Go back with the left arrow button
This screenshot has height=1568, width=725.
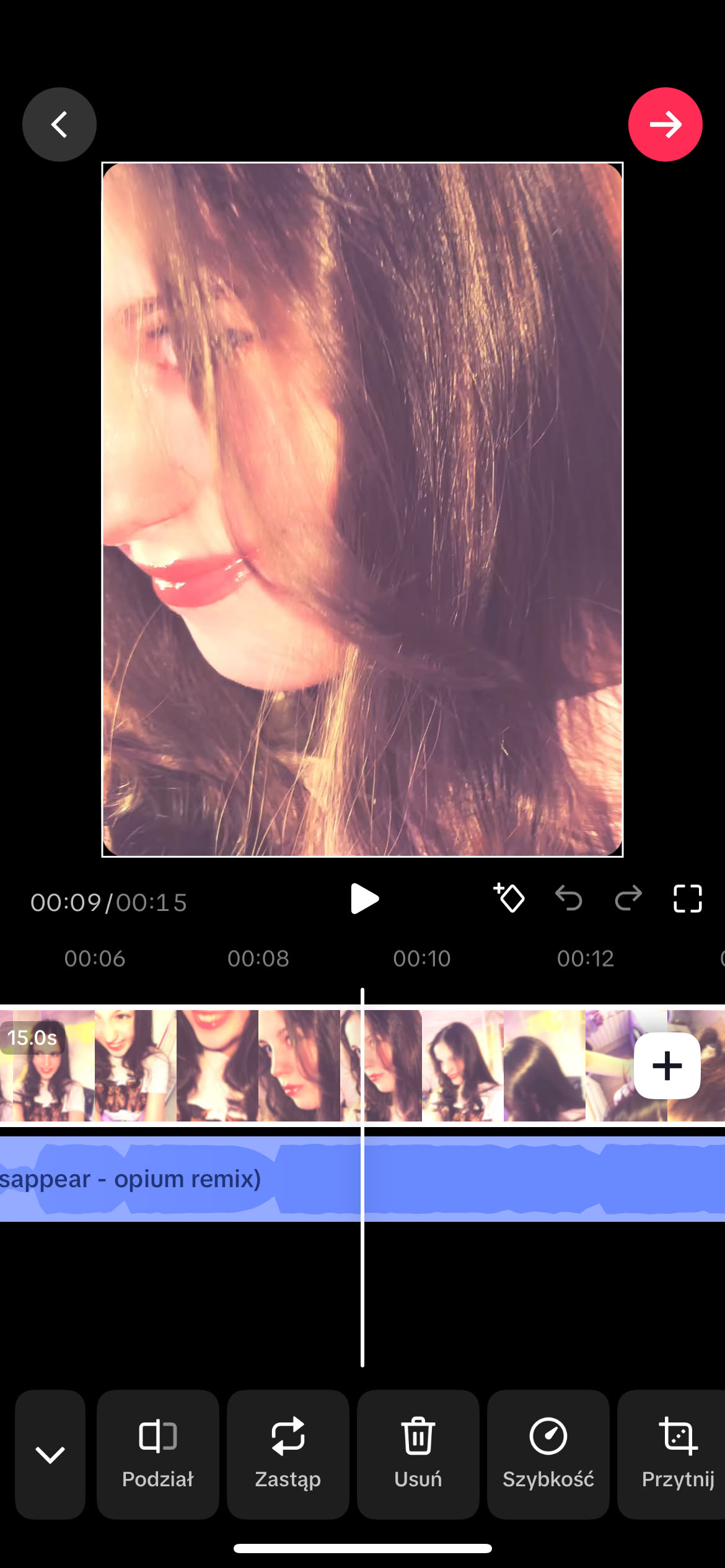pos(59,124)
